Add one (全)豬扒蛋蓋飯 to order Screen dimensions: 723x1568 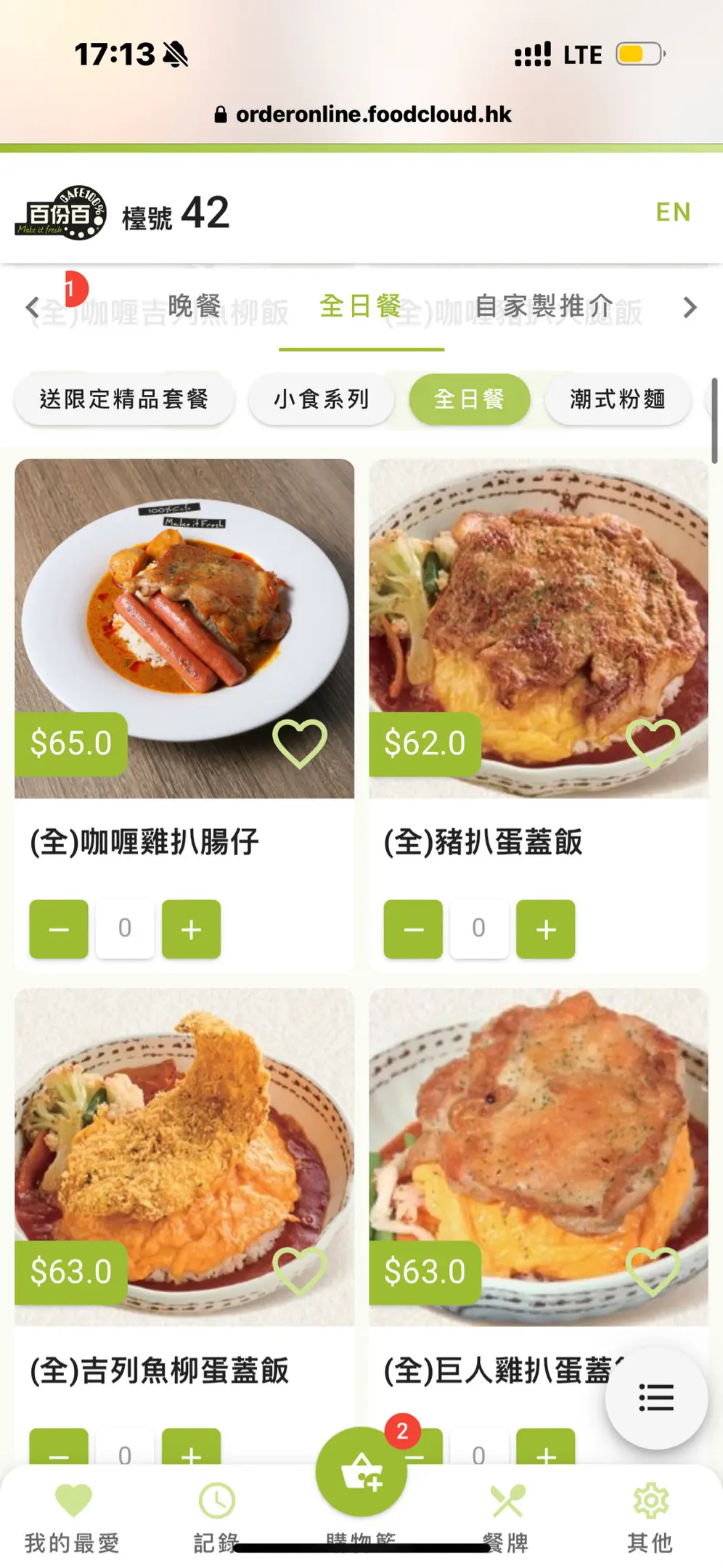point(546,929)
